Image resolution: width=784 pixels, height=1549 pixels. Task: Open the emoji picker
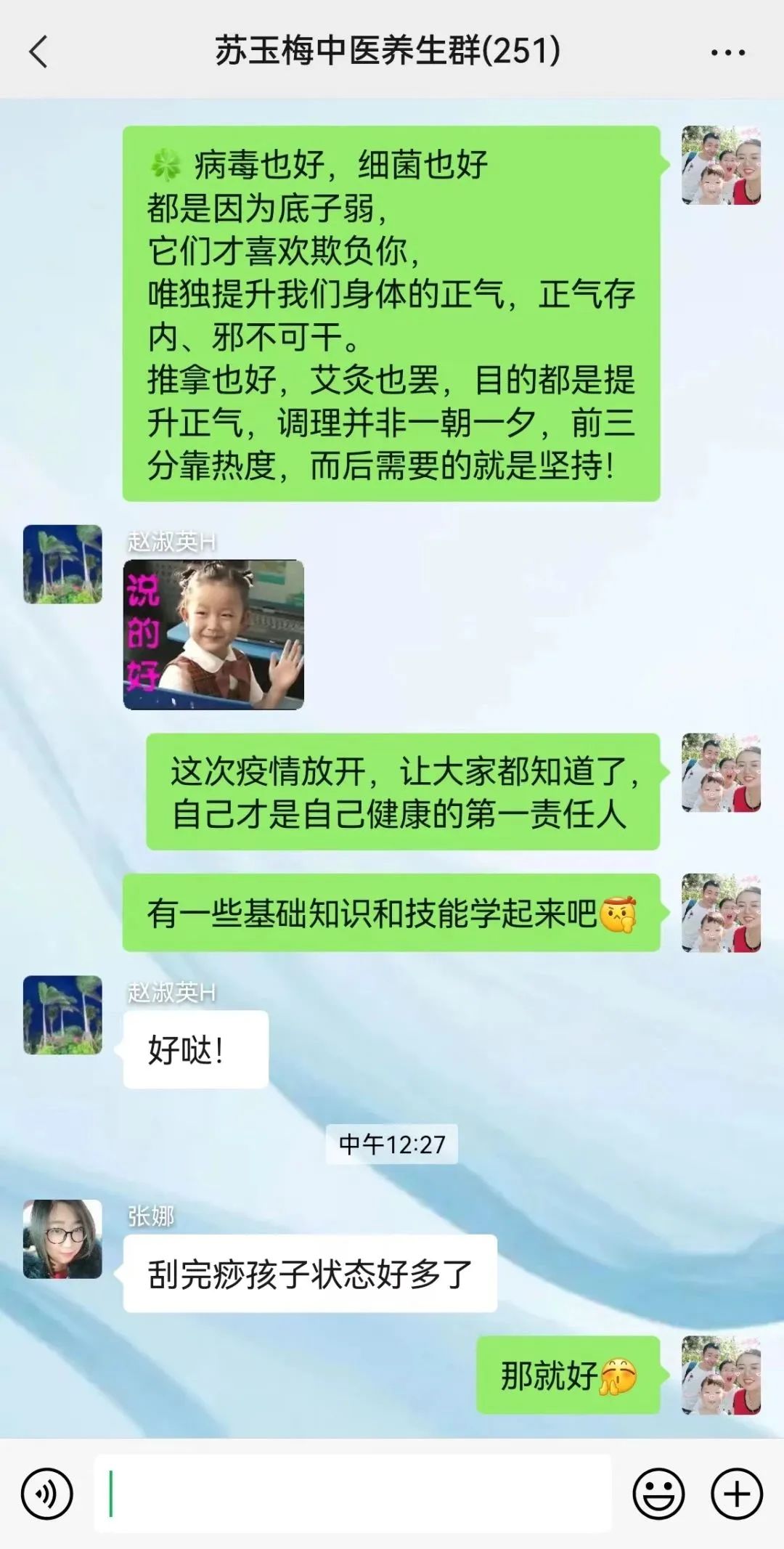(658, 1494)
